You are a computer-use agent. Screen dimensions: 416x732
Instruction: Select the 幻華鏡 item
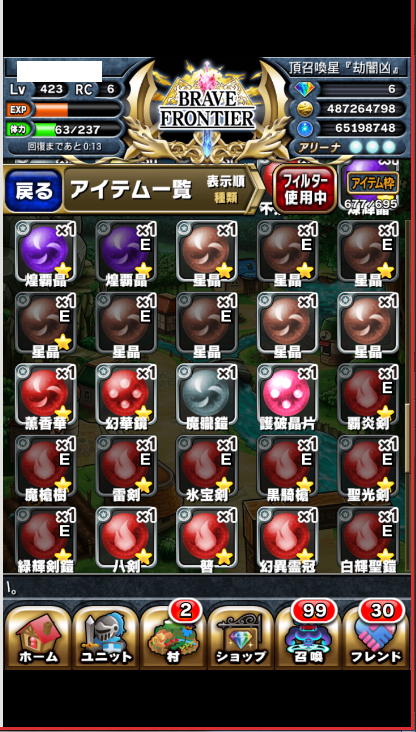[x=126, y=397]
